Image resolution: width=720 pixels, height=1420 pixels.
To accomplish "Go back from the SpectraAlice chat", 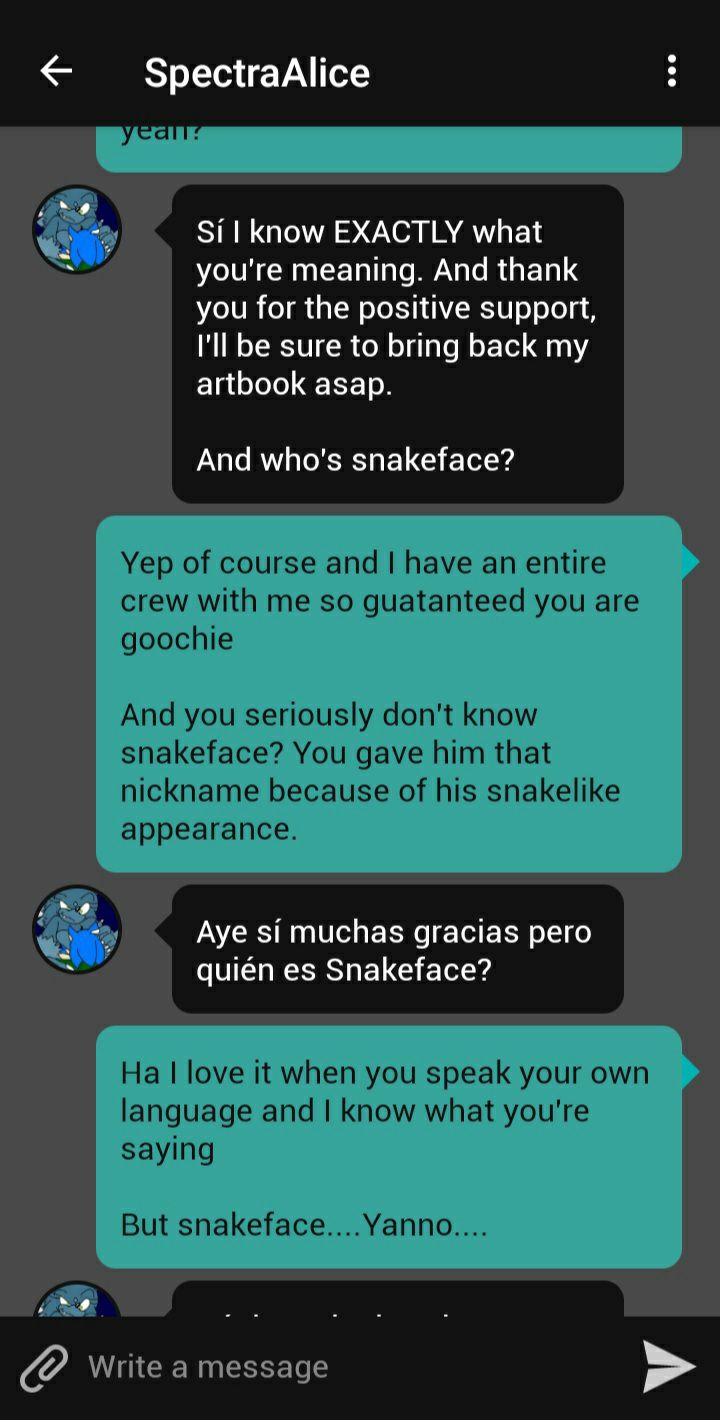I will [56, 71].
